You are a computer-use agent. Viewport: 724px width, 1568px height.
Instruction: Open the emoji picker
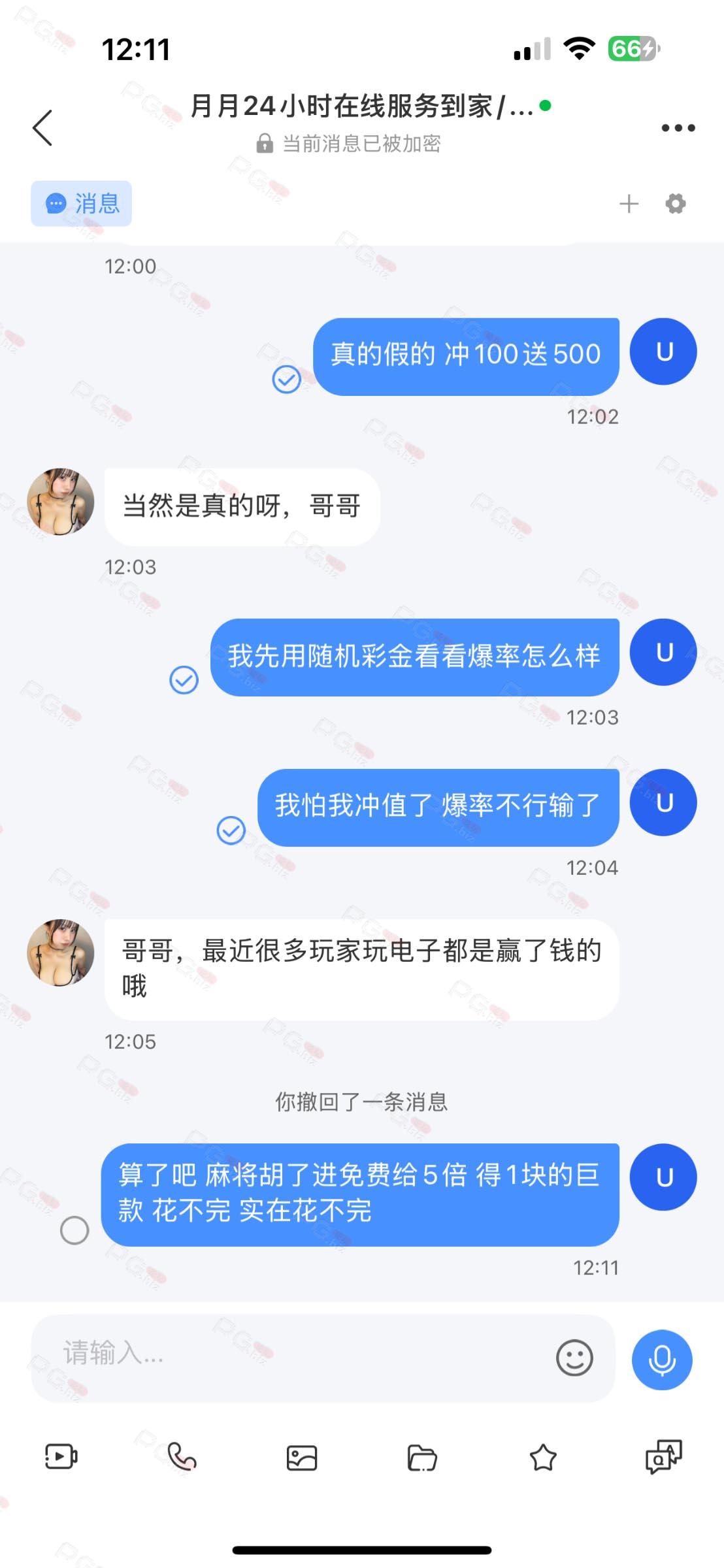574,1358
